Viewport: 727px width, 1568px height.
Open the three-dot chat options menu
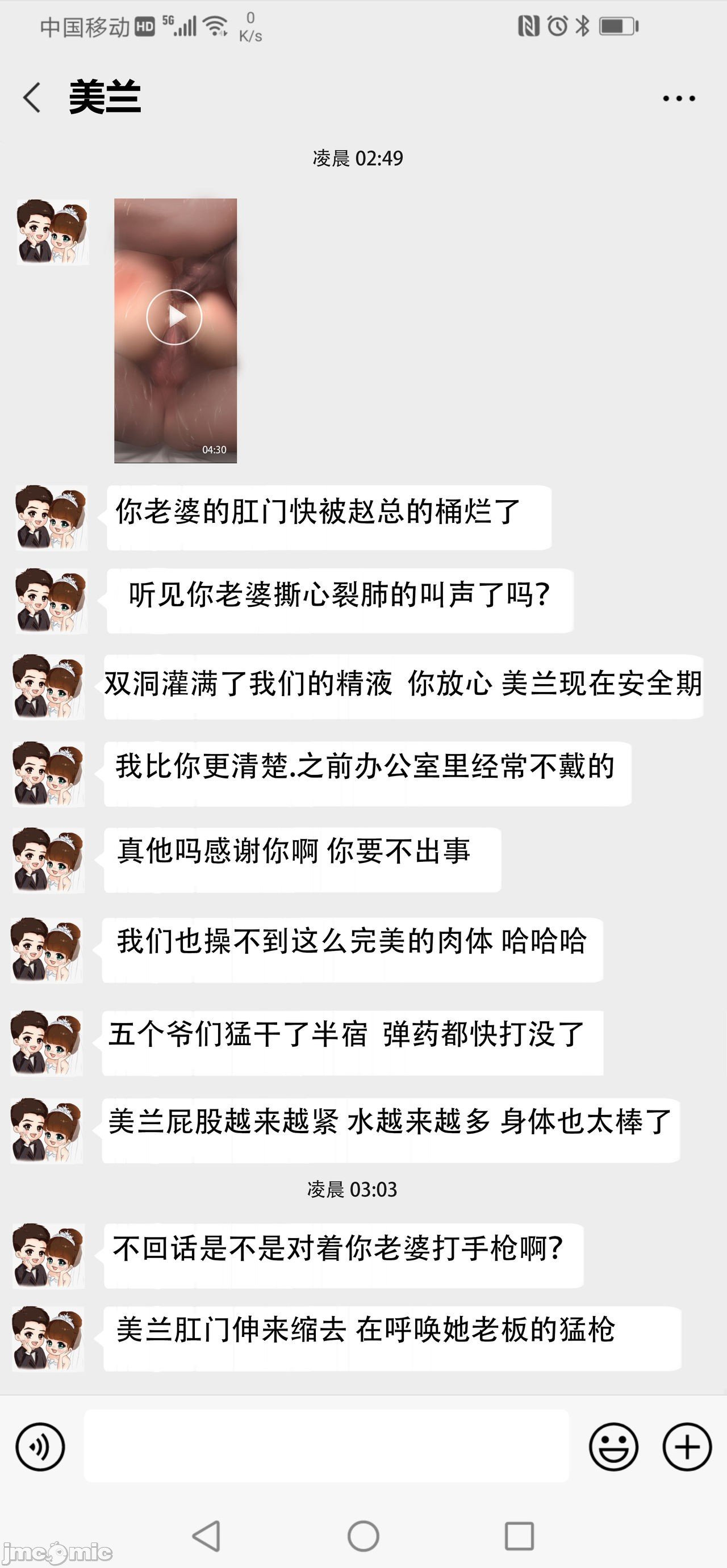point(679,98)
